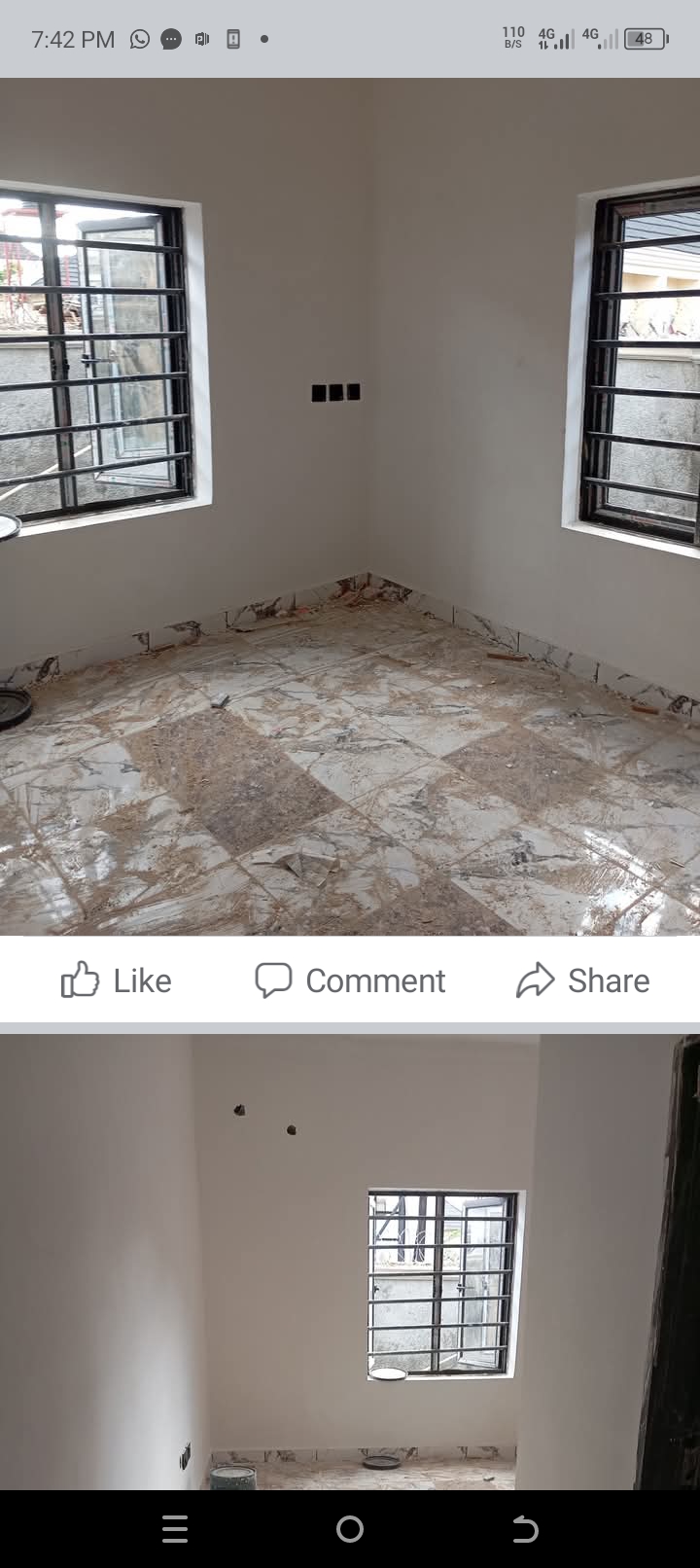Go to the home screen via home button
Screen dimensions: 700x1568
pyautogui.click(x=350, y=1529)
